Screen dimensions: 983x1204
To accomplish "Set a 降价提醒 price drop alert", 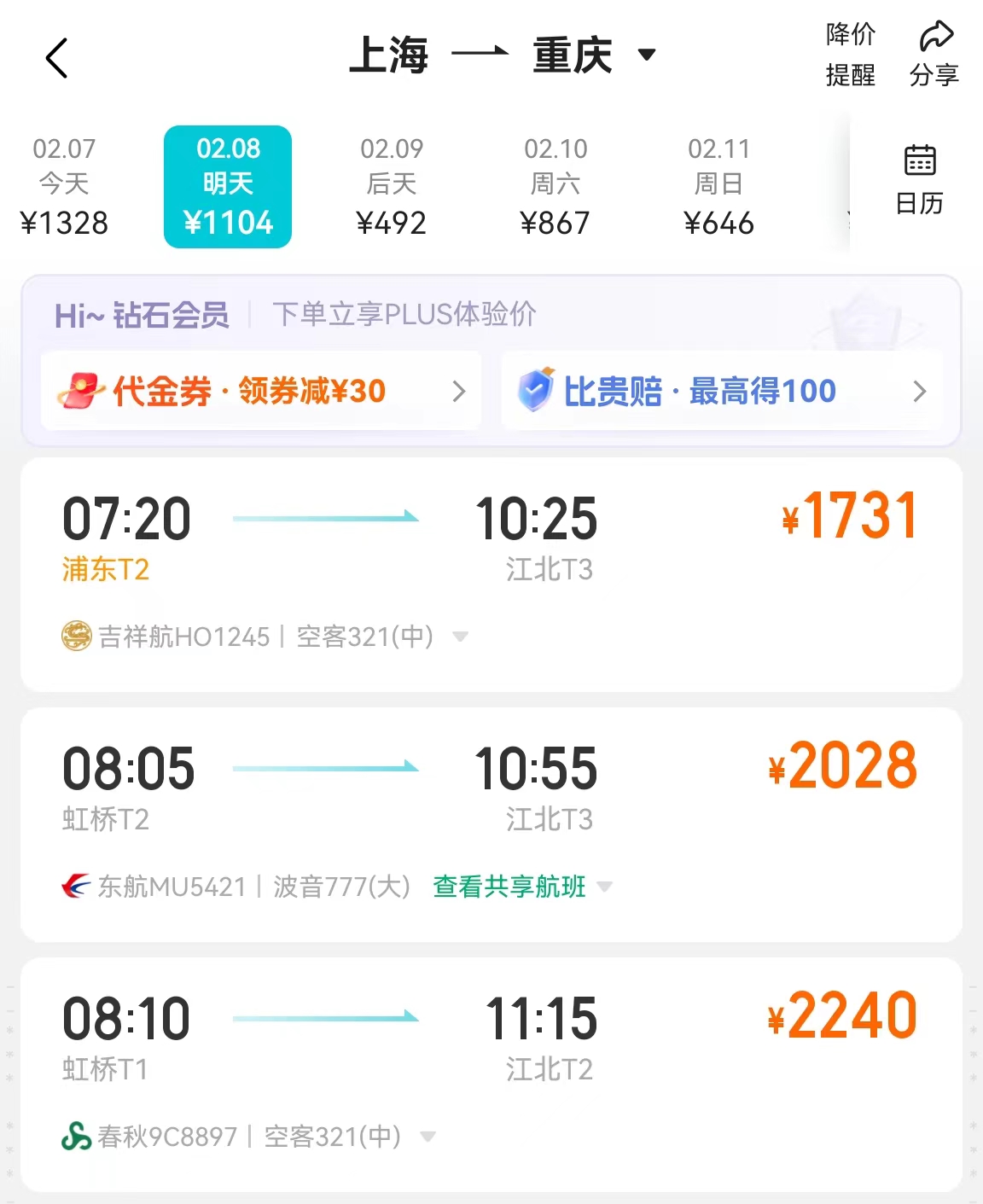I will pyautogui.click(x=850, y=55).
